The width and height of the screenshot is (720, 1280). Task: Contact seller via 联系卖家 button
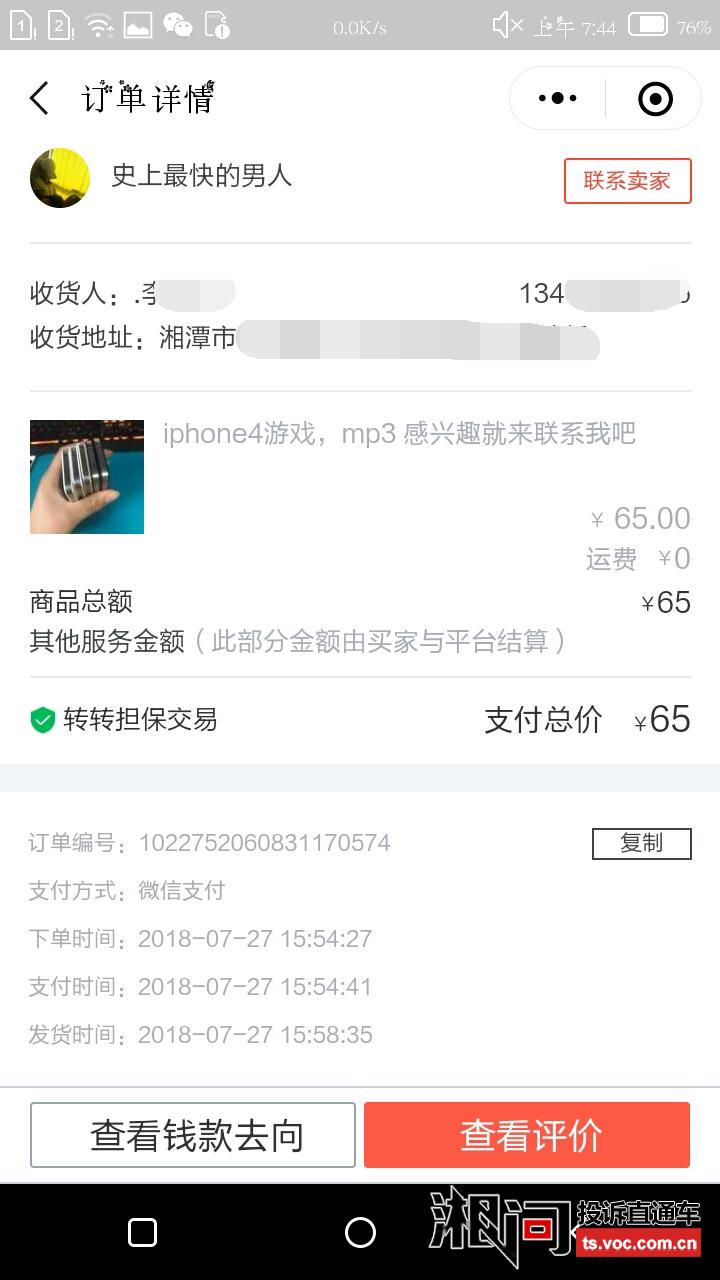pos(627,181)
